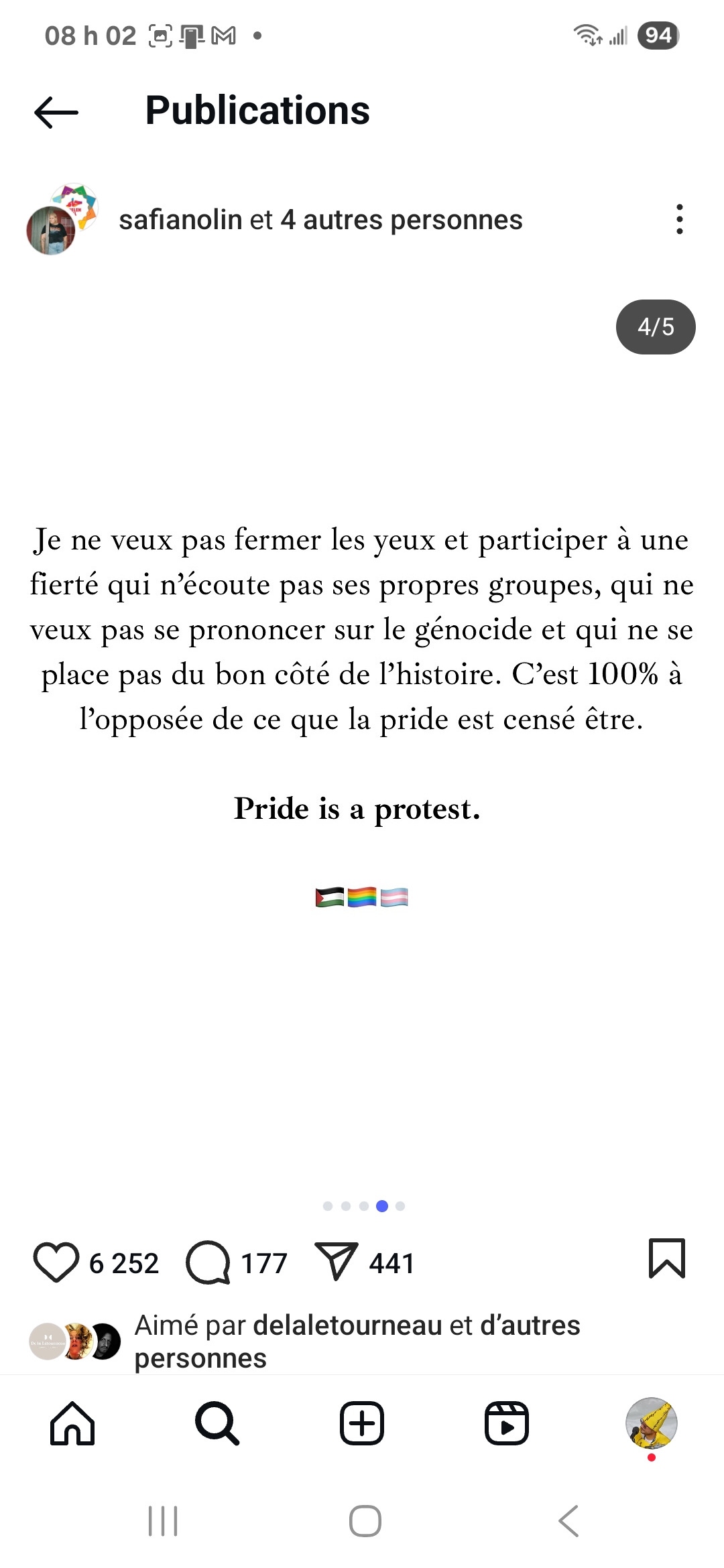This screenshot has height=1568, width=724.
Task: Open the comments on this post
Action: [x=208, y=1262]
